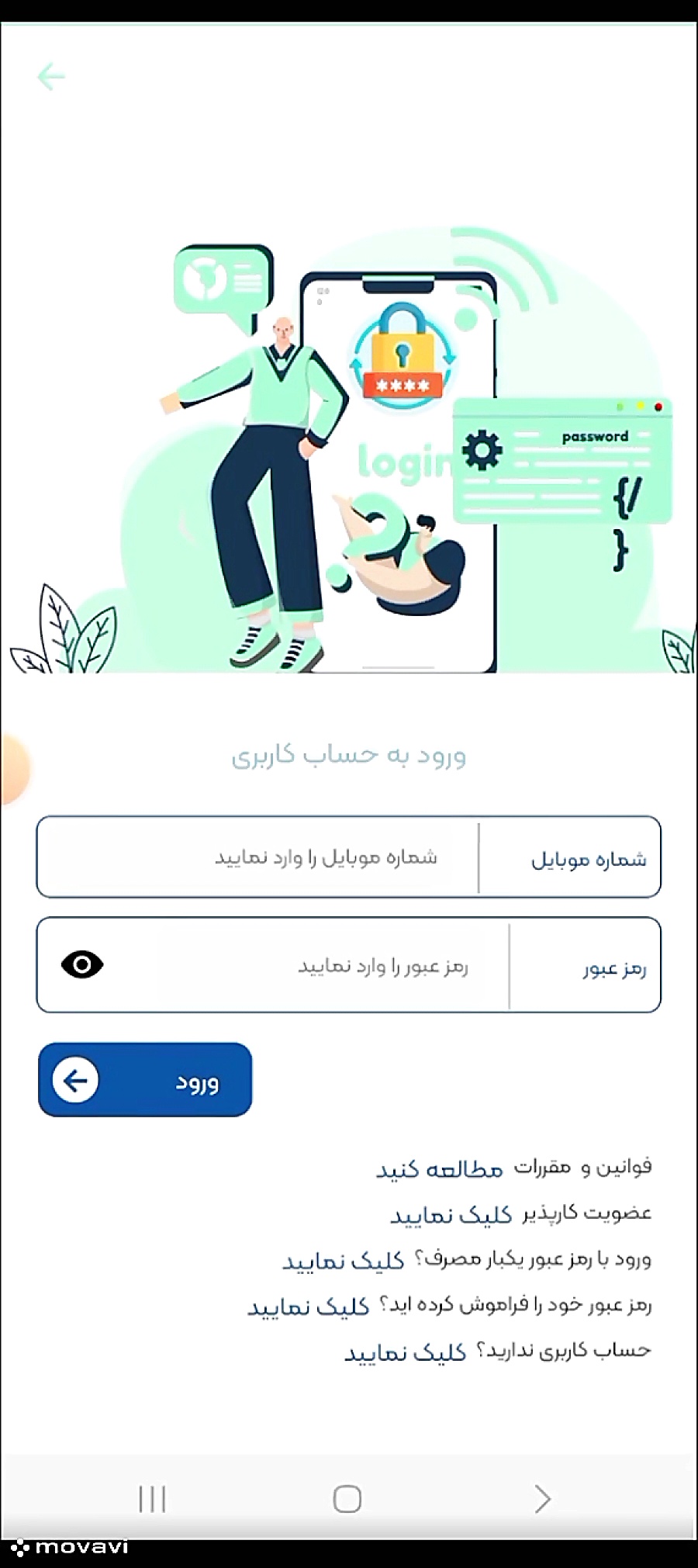Viewport: 698px width, 1568px height.
Task: Open rules via مطالعه کنید link
Action: (x=440, y=1168)
